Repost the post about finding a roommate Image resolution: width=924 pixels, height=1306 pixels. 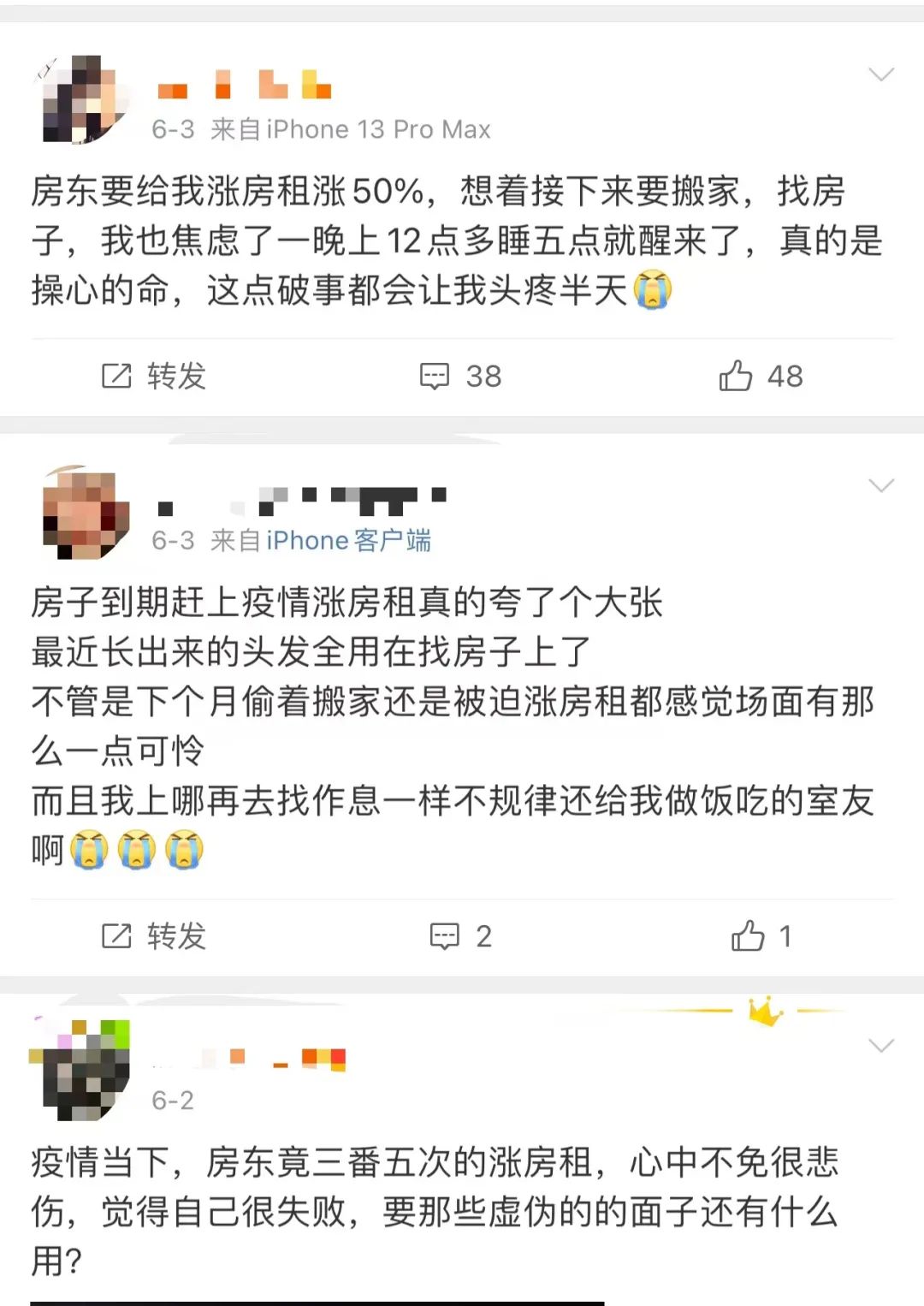click(154, 936)
